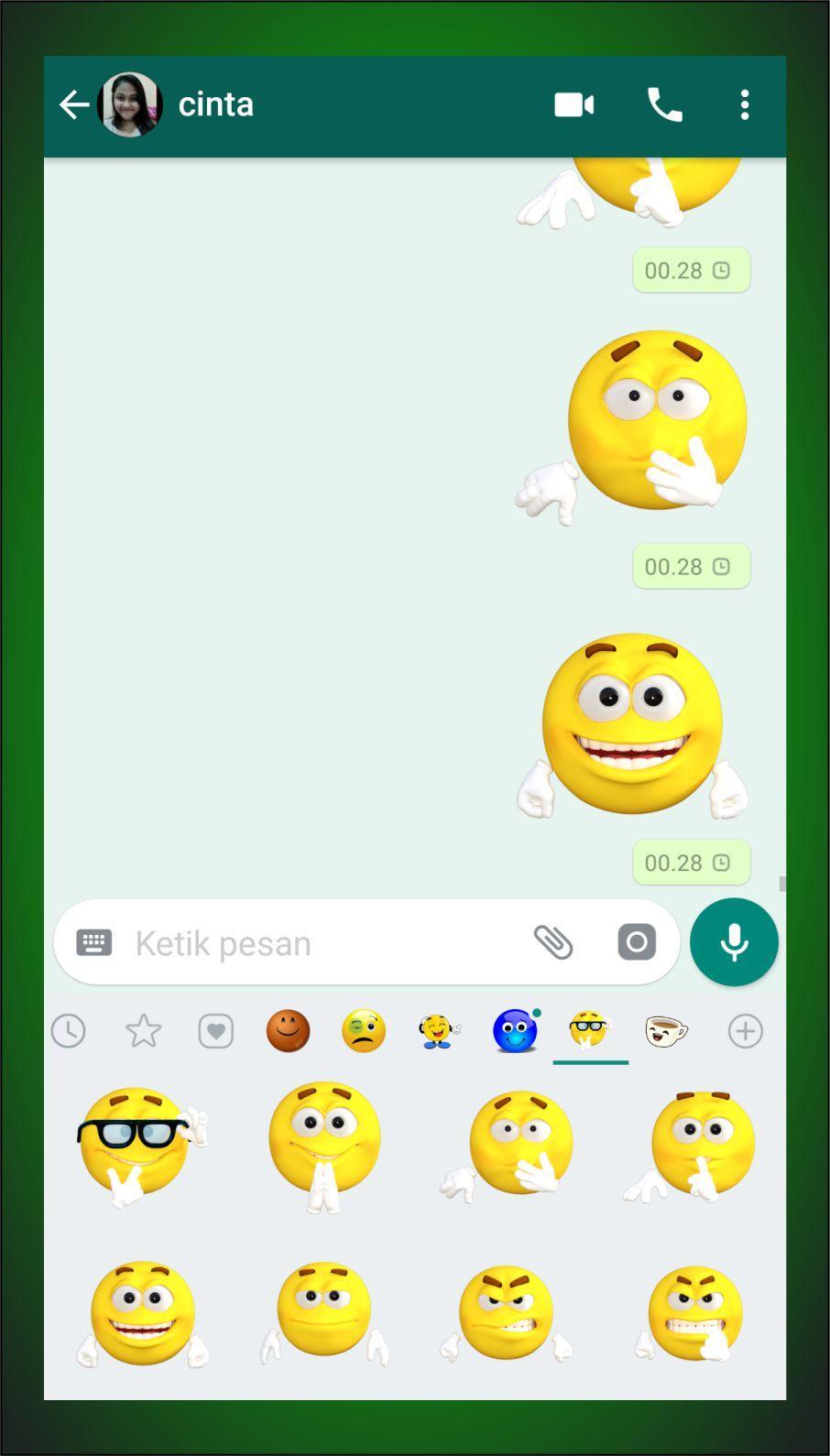830x1456 pixels.
Task: Open the chat overflow menu
Action: coord(745,105)
